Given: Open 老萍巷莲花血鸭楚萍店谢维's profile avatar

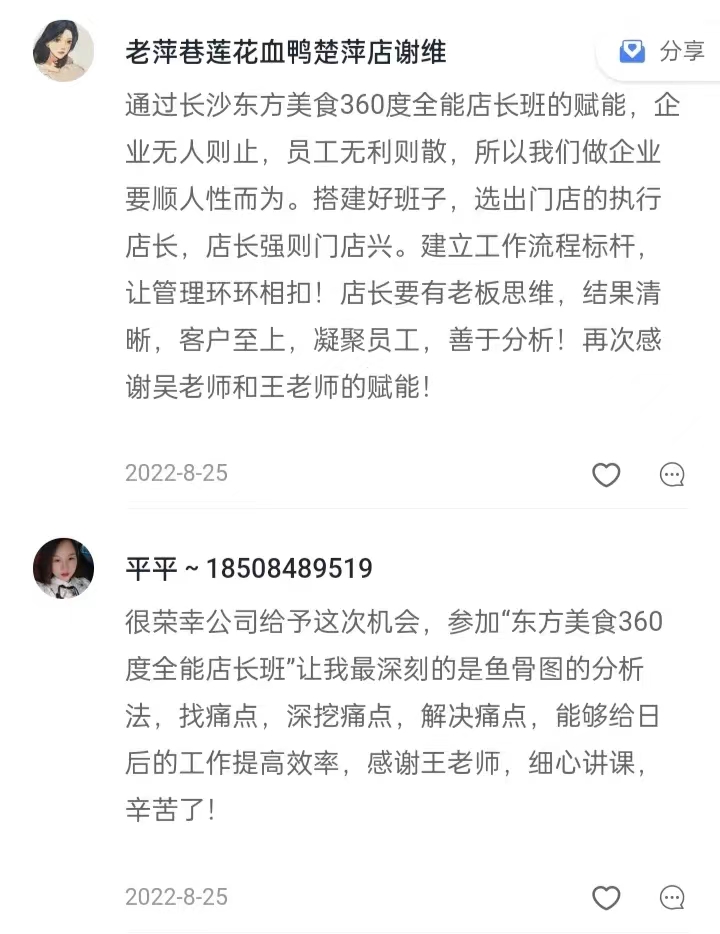Looking at the screenshot, I should point(64,51).
